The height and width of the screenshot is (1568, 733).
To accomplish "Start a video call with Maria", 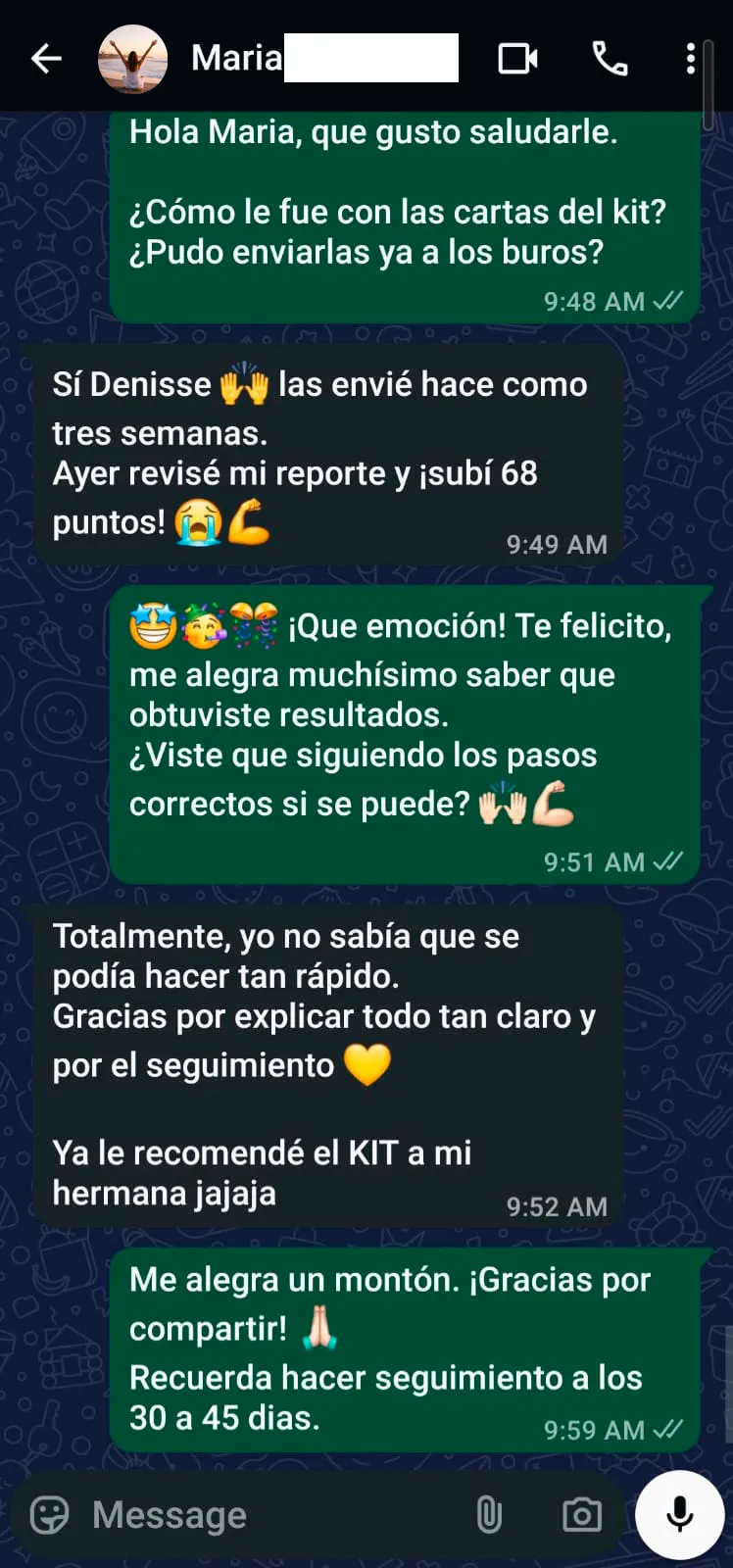I will pos(516,59).
